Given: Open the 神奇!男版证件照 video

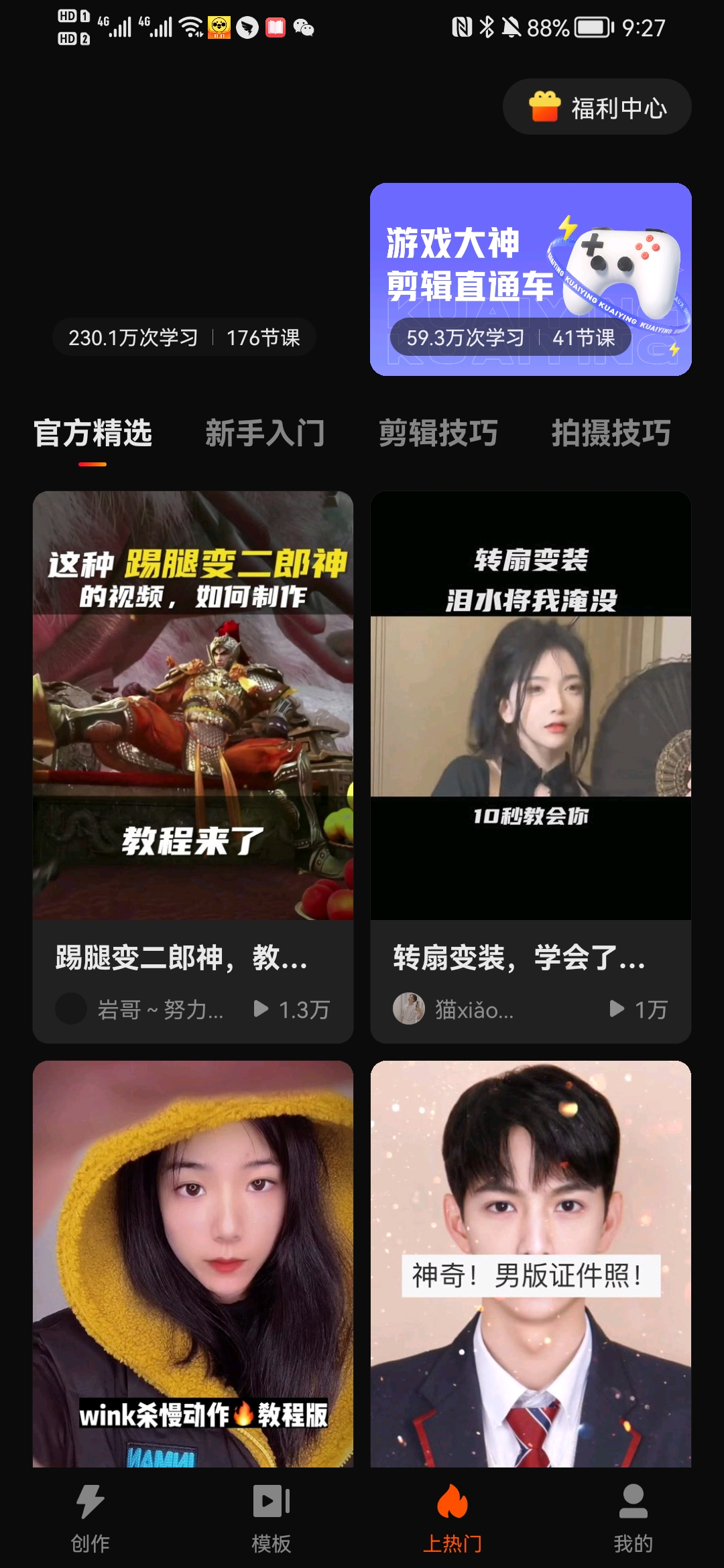Looking at the screenshot, I should (x=531, y=1264).
